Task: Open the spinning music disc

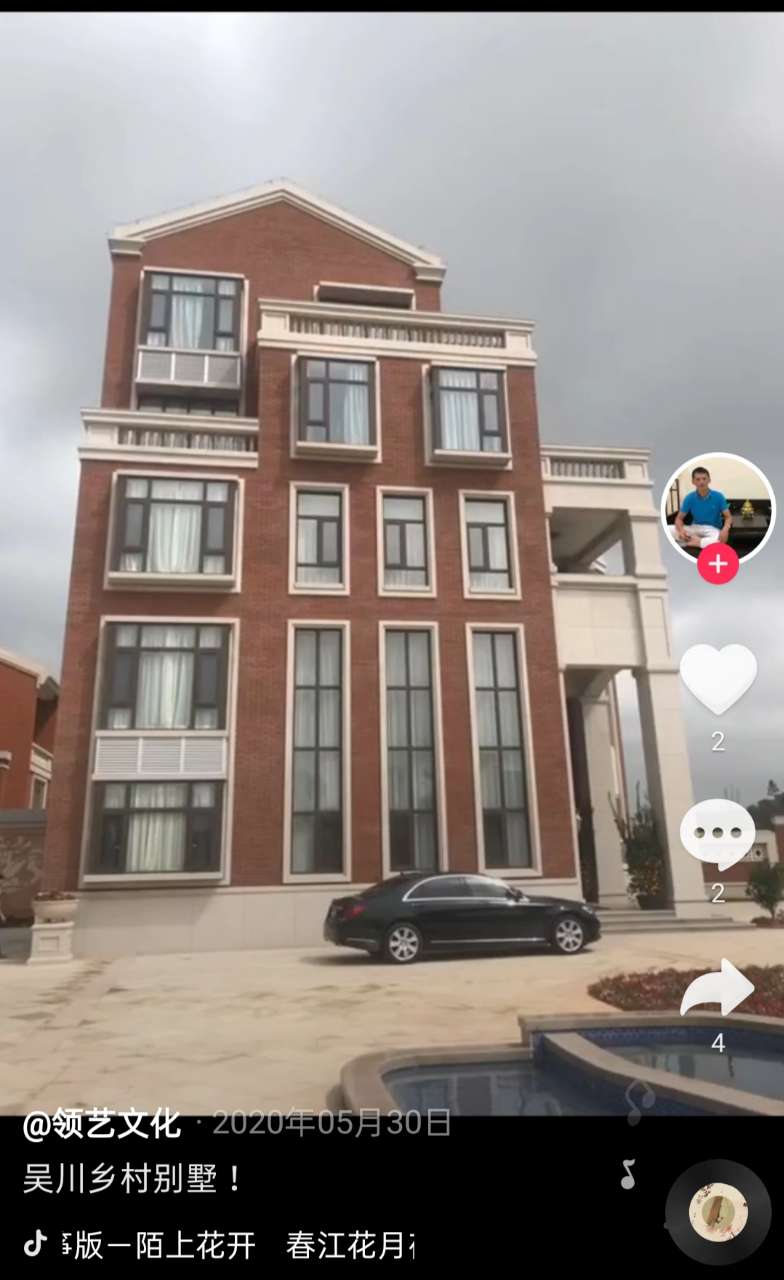Action: 718,1211
